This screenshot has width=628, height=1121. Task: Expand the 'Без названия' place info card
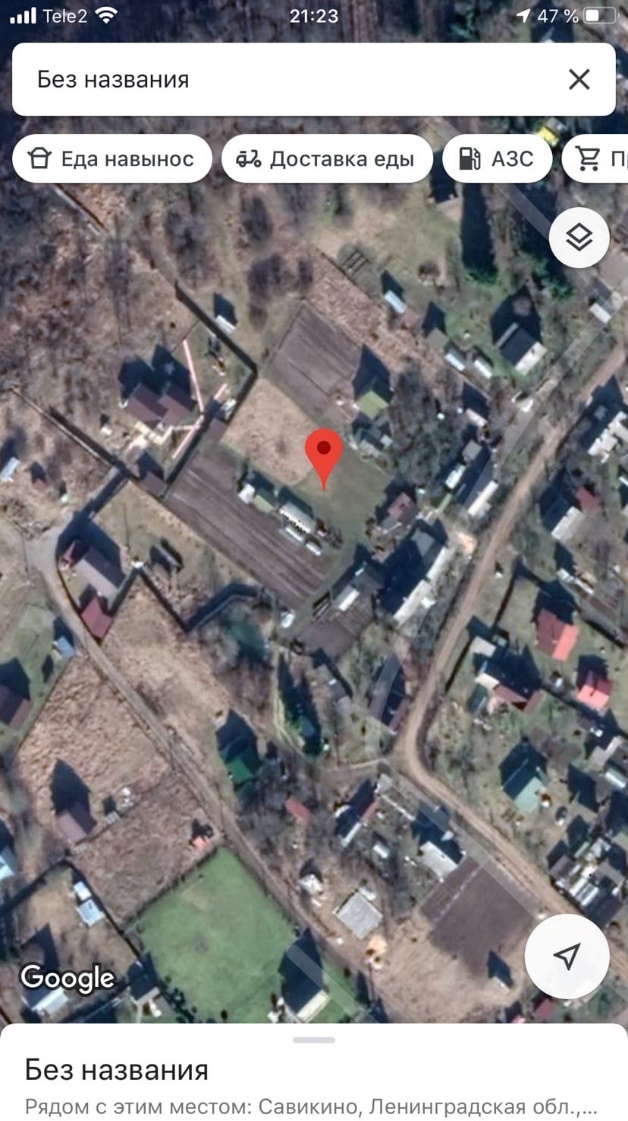[x=314, y=1072]
